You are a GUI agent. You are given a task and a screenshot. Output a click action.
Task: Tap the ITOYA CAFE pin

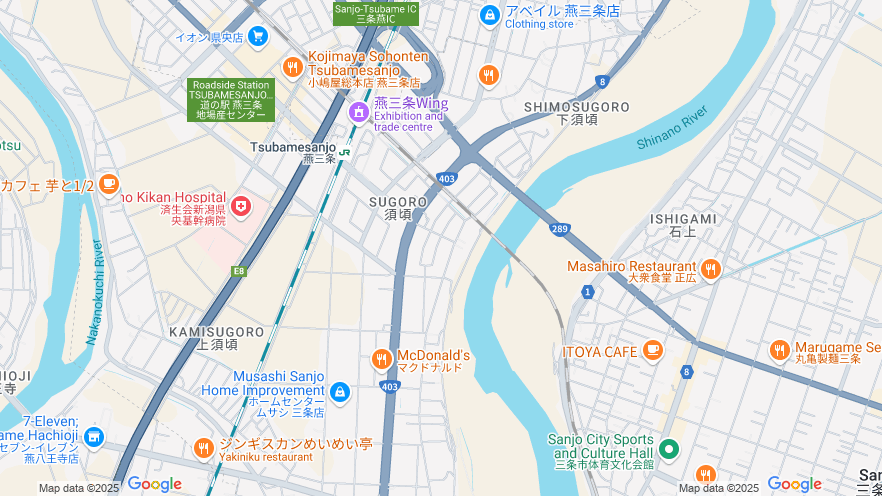pyautogui.click(x=653, y=350)
